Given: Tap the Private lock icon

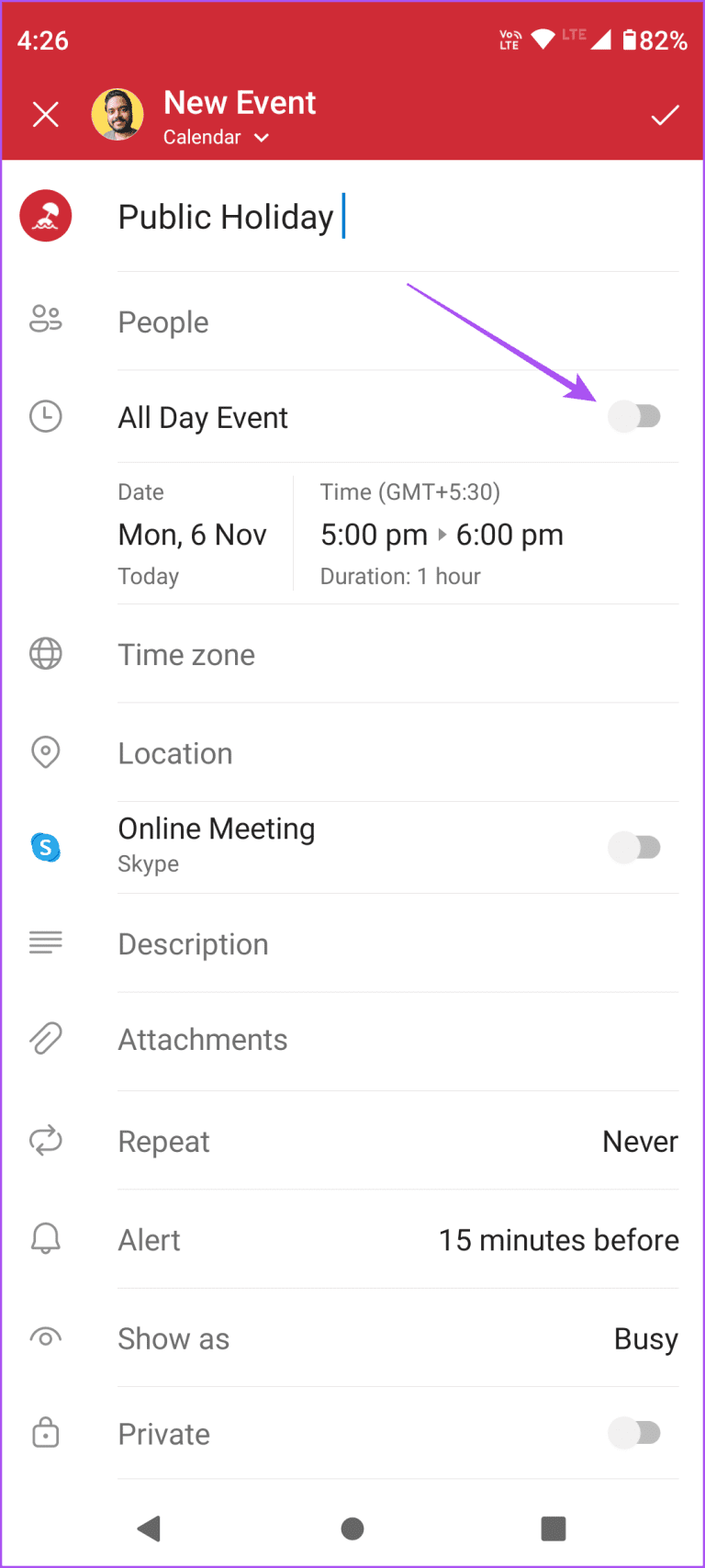Looking at the screenshot, I should (x=45, y=1433).
